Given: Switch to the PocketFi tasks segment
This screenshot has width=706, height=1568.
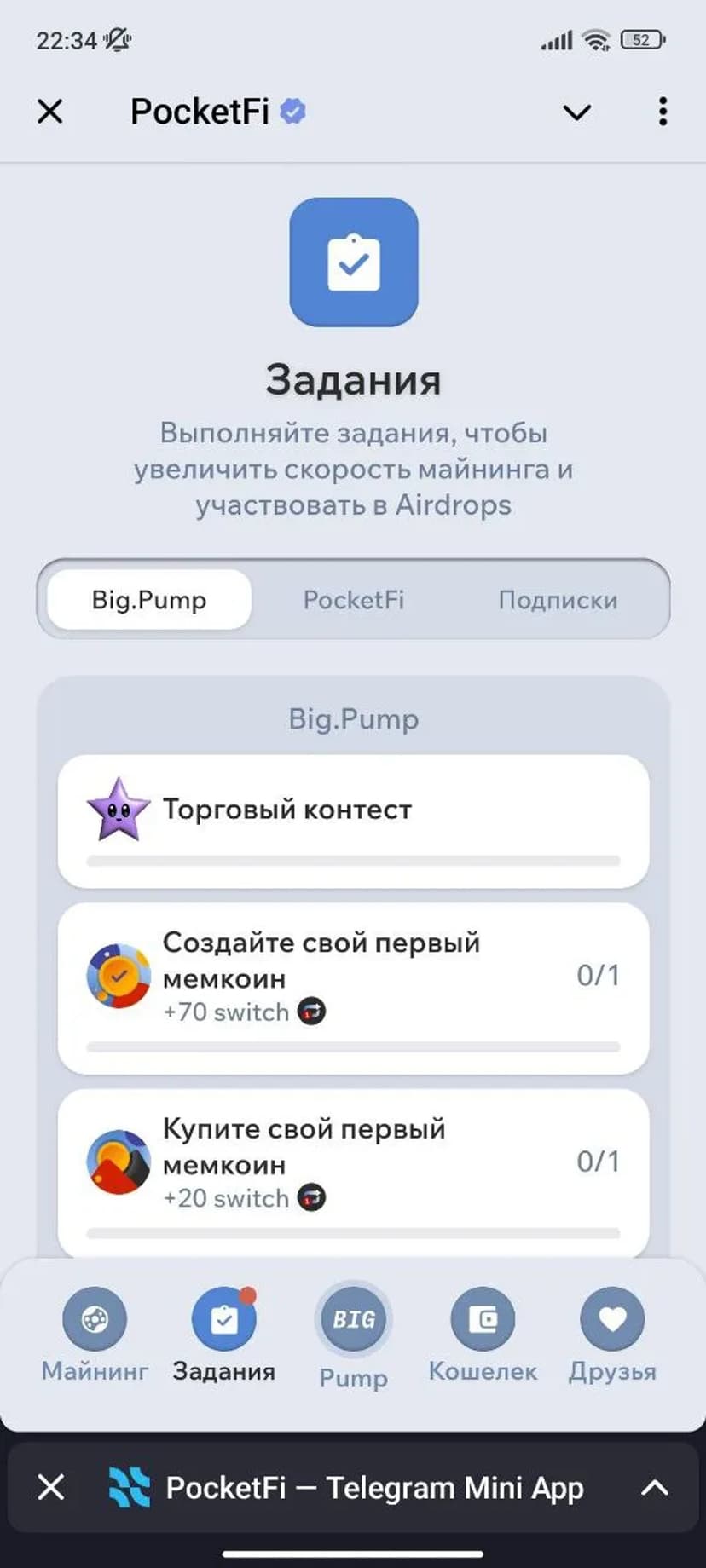Looking at the screenshot, I should click(x=353, y=600).
